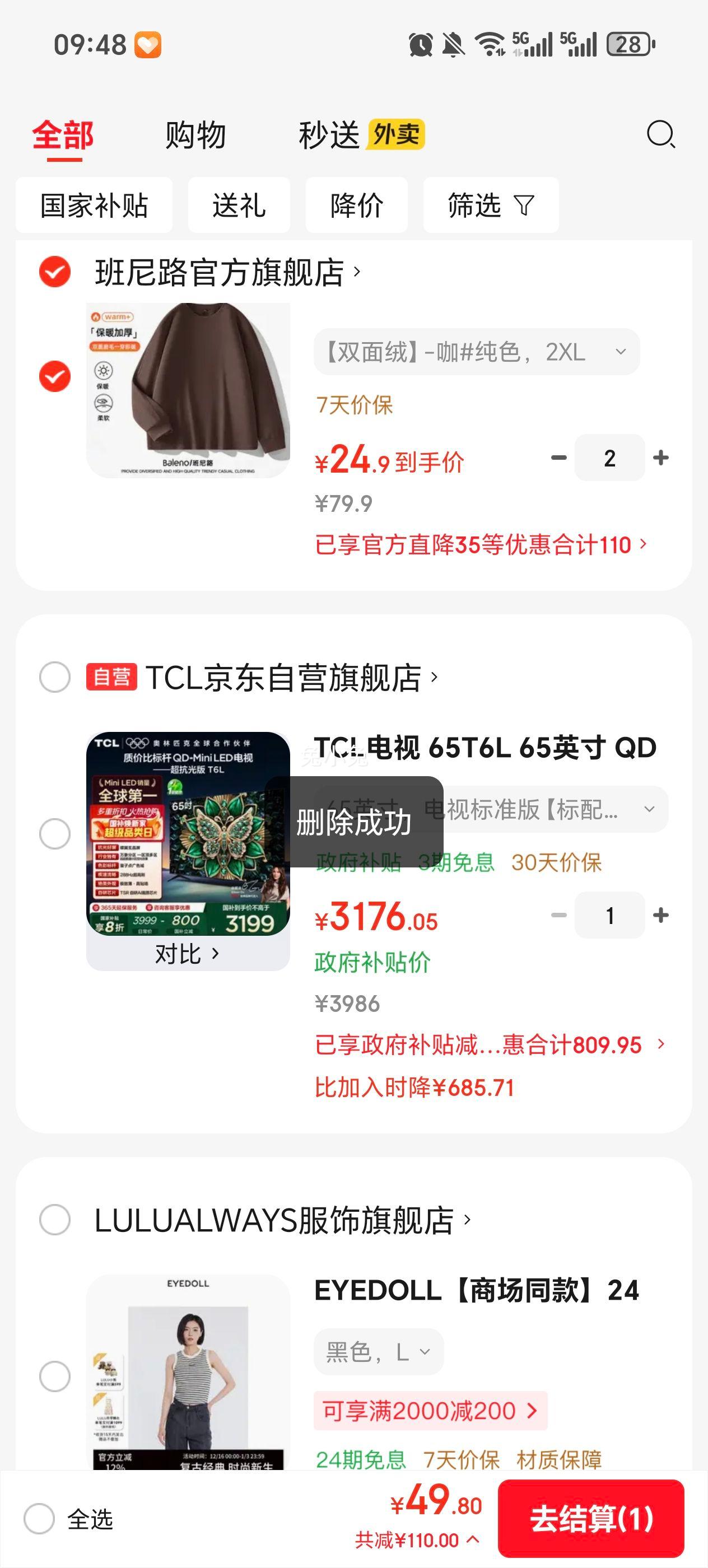Tap the 国家补贴 filter button
This screenshot has height=1568, width=708.
click(94, 206)
